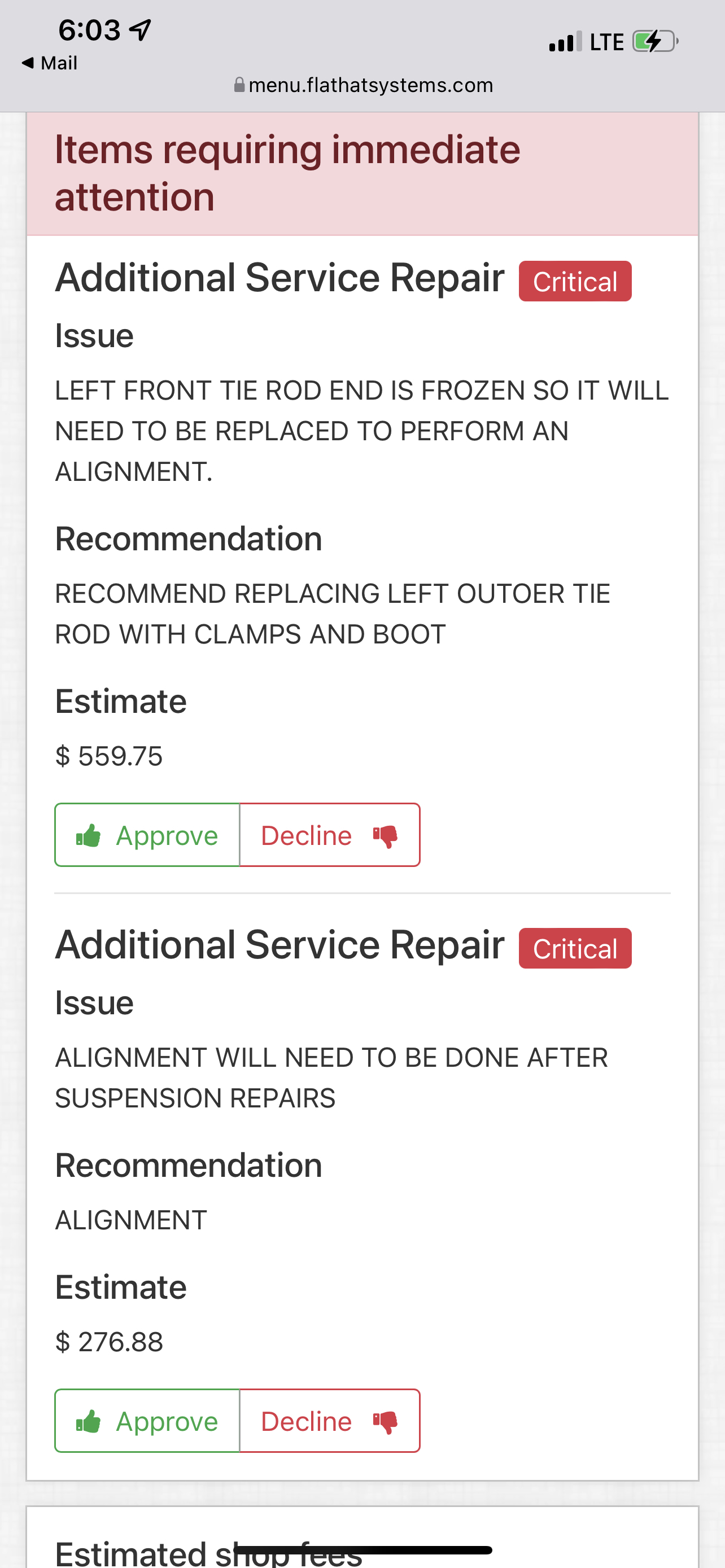Decline the $559.75 tie rod repair
725x1568 pixels.
pos(329,835)
